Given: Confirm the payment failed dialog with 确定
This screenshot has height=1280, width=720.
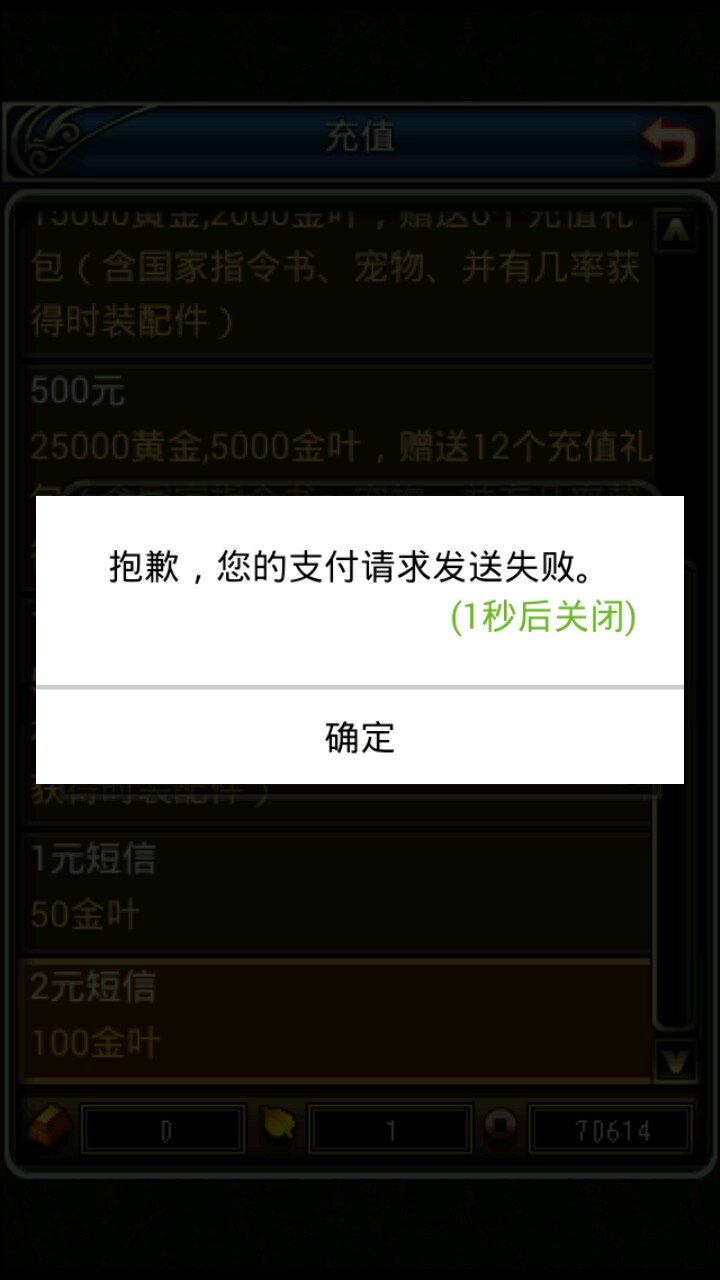Looking at the screenshot, I should tap(360, 737).
